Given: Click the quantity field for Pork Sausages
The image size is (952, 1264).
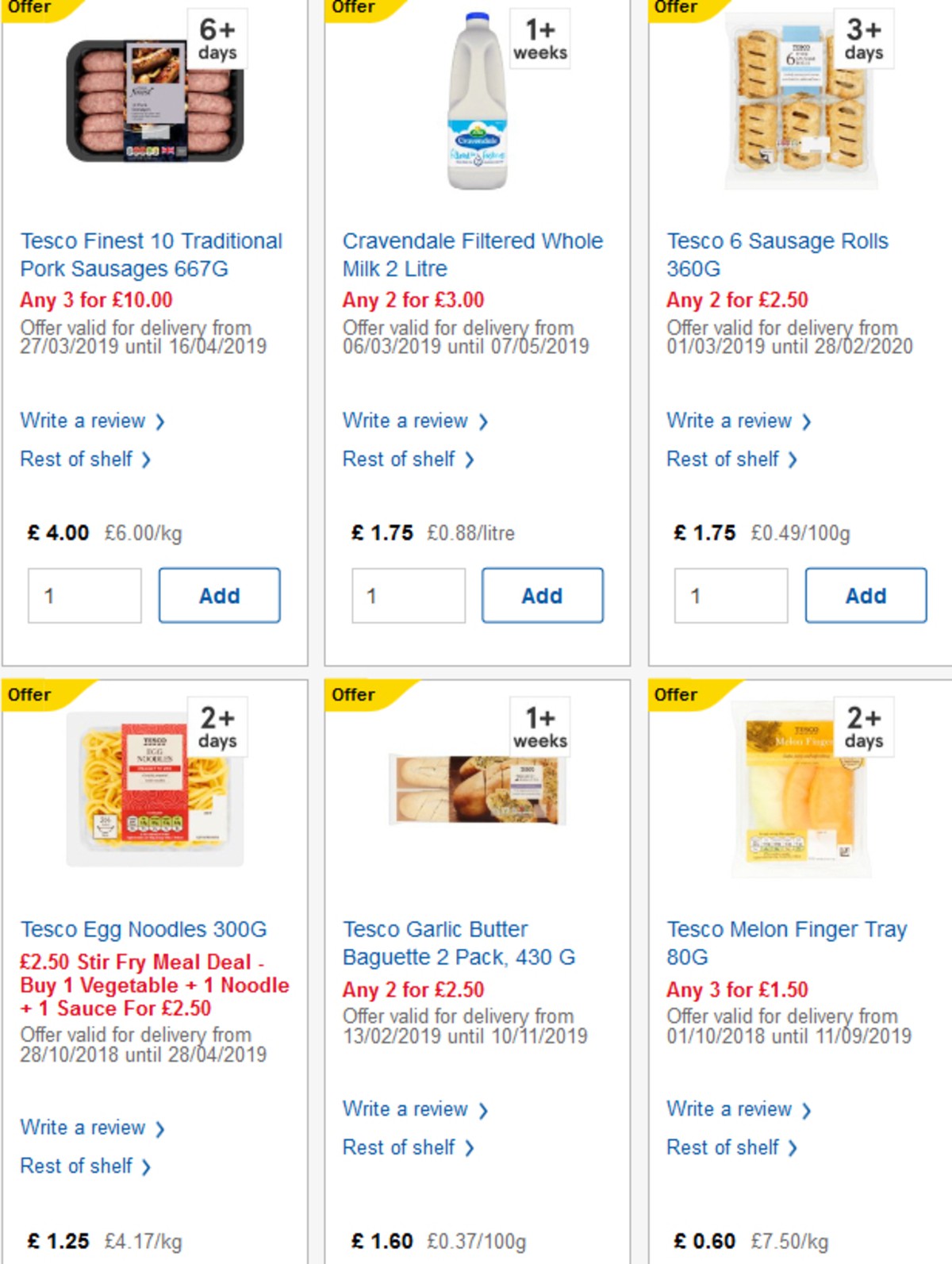Looking at the screenshot, I should pyautogui.click(x=84, y=595).
